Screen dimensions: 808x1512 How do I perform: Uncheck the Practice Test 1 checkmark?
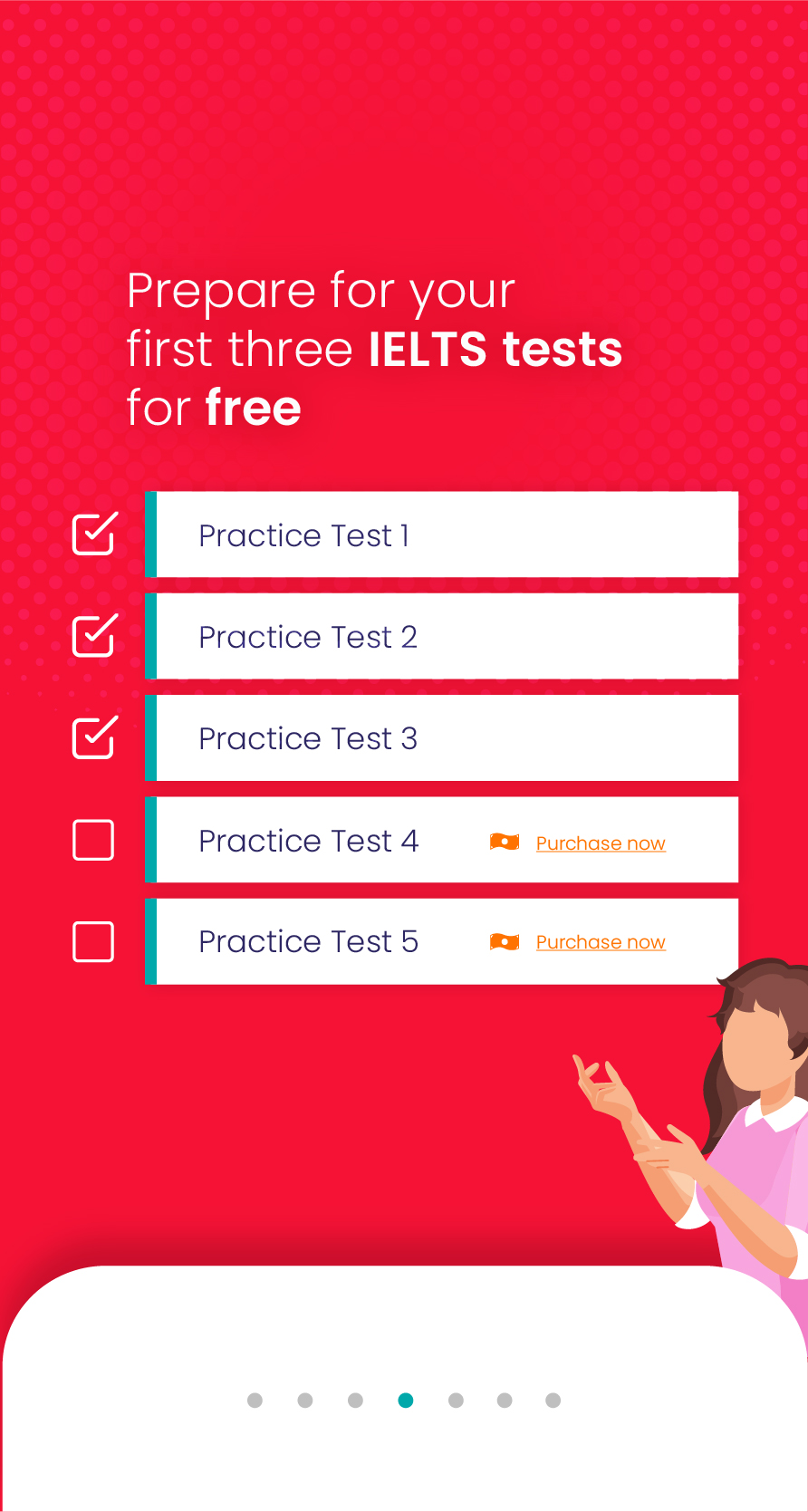point(92,534)
